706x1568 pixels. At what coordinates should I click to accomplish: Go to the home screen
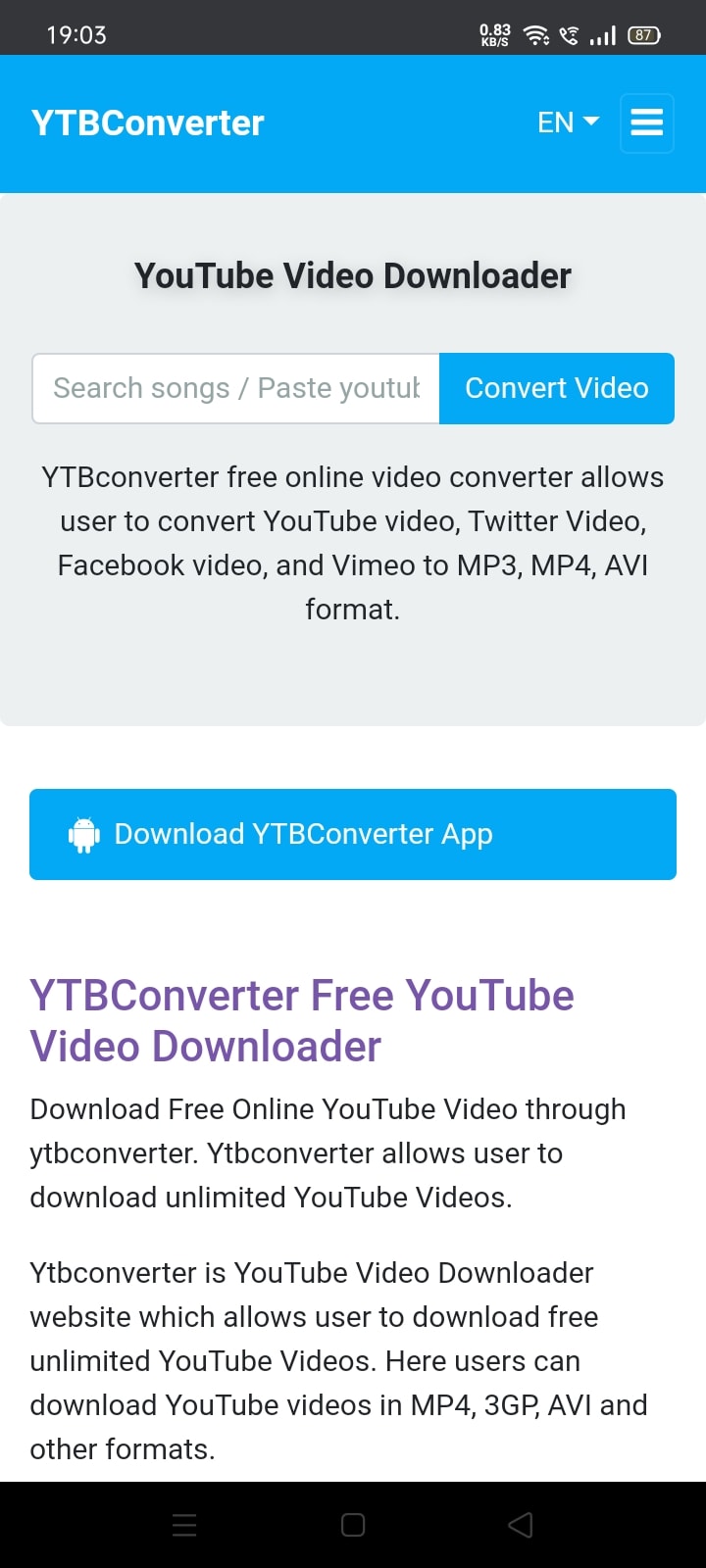tap(353, 1524)
